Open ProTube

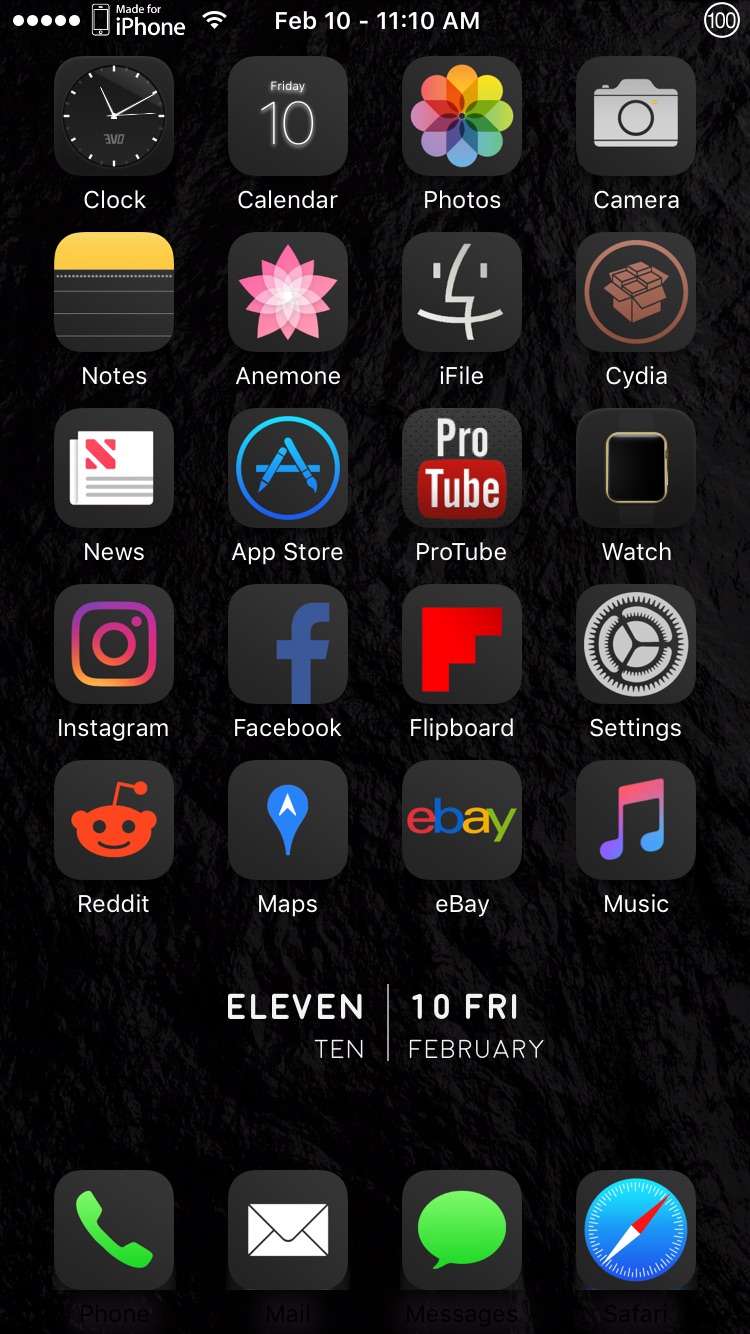462,468
